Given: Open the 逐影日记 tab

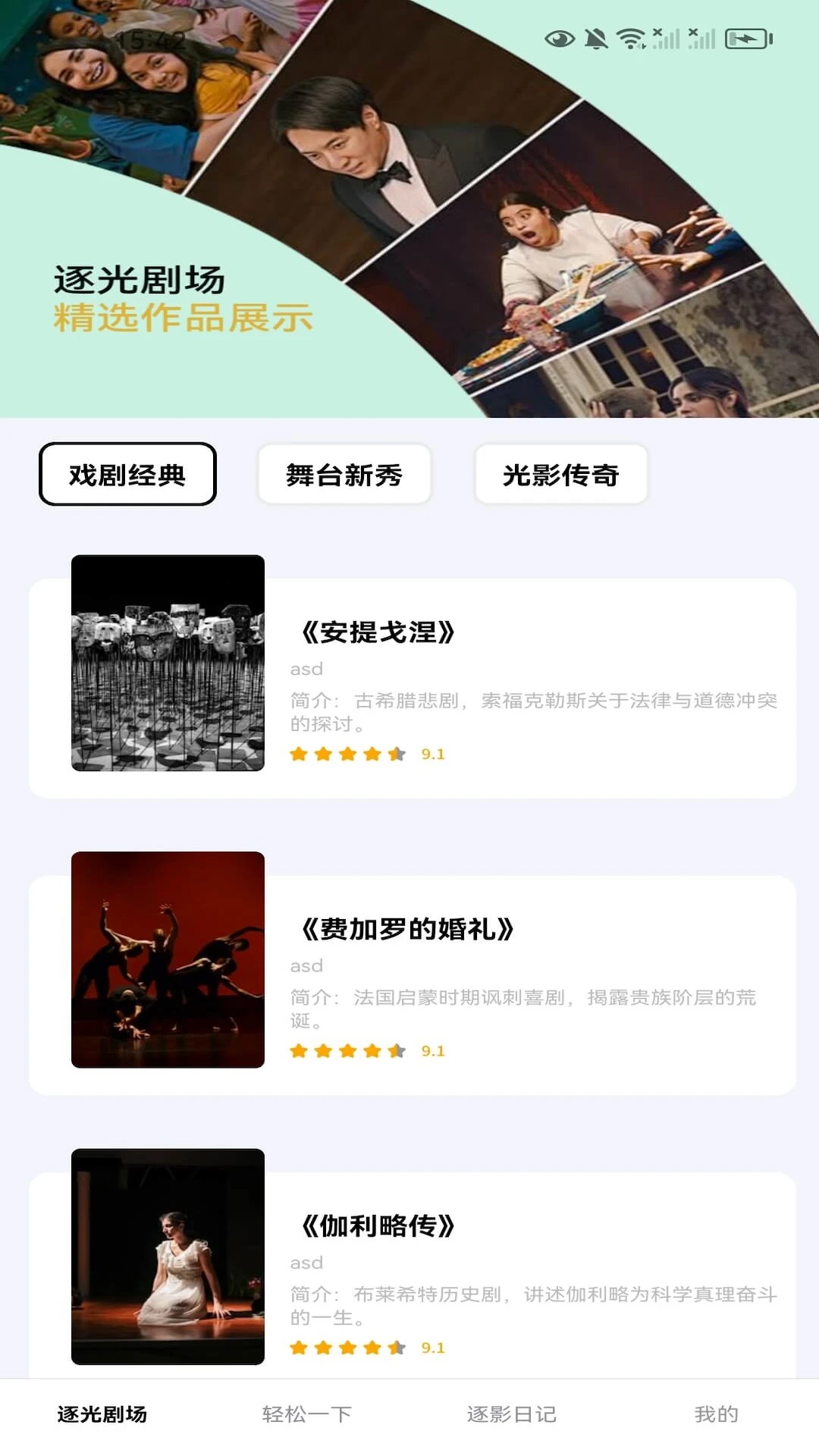Looking at the screenshot, I should [x=512, y=1414].
